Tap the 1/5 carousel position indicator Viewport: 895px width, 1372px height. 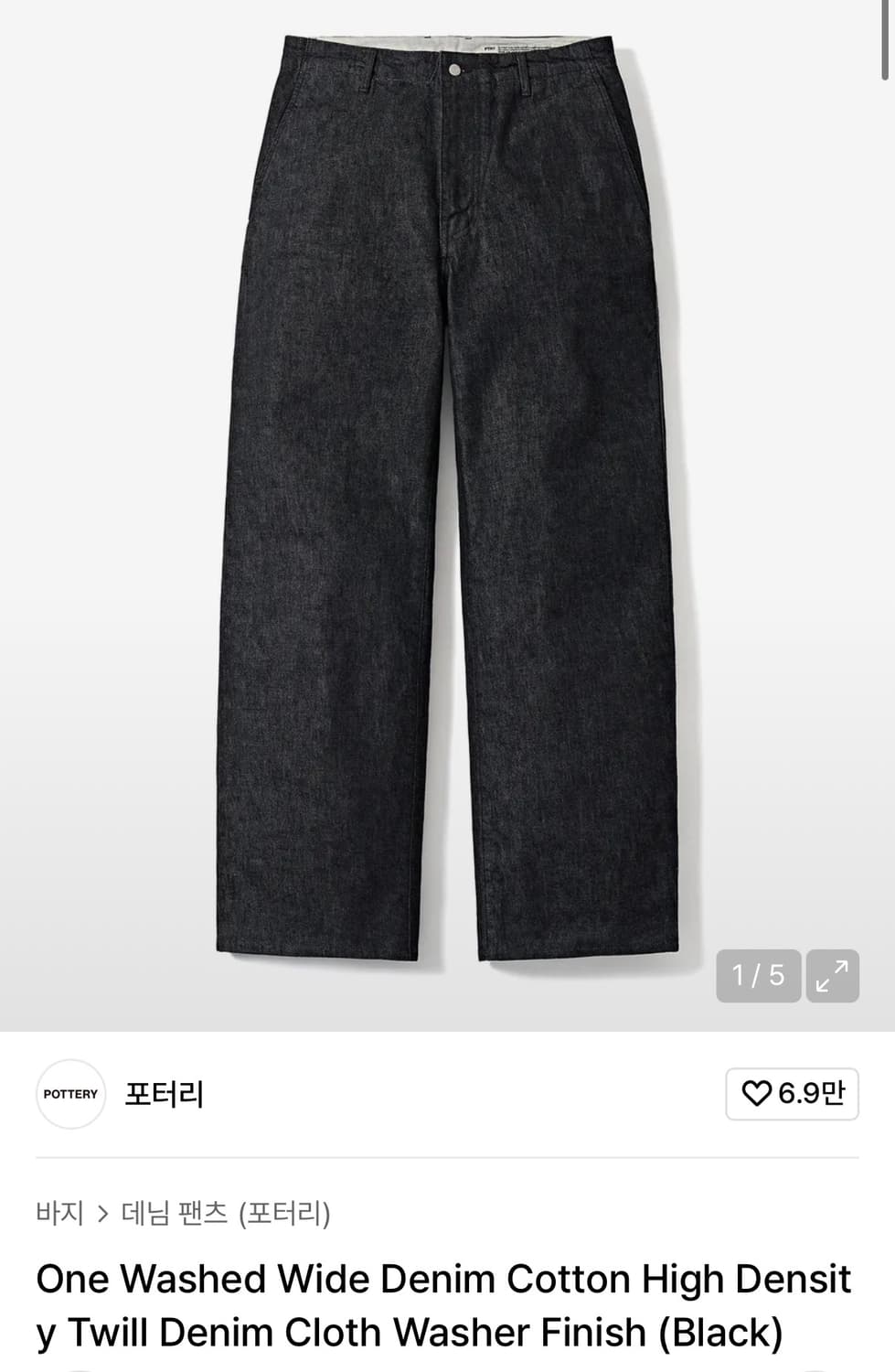point(758,977)
